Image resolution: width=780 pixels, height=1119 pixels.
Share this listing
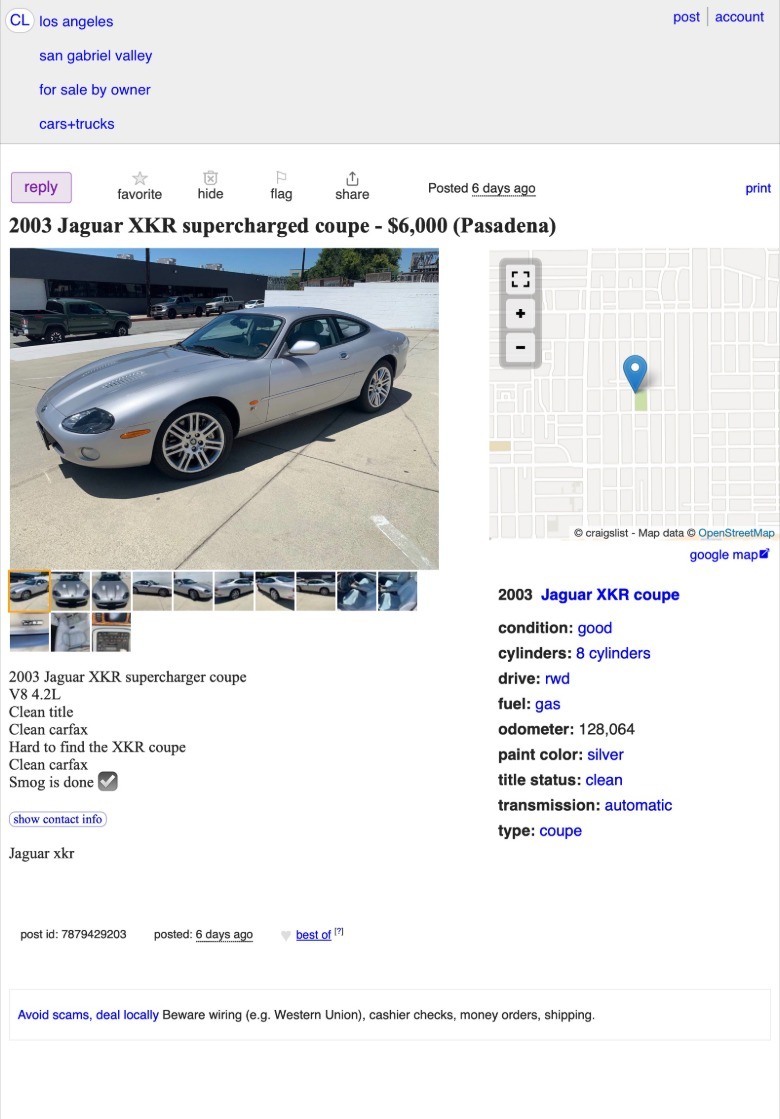click(352, 185)
